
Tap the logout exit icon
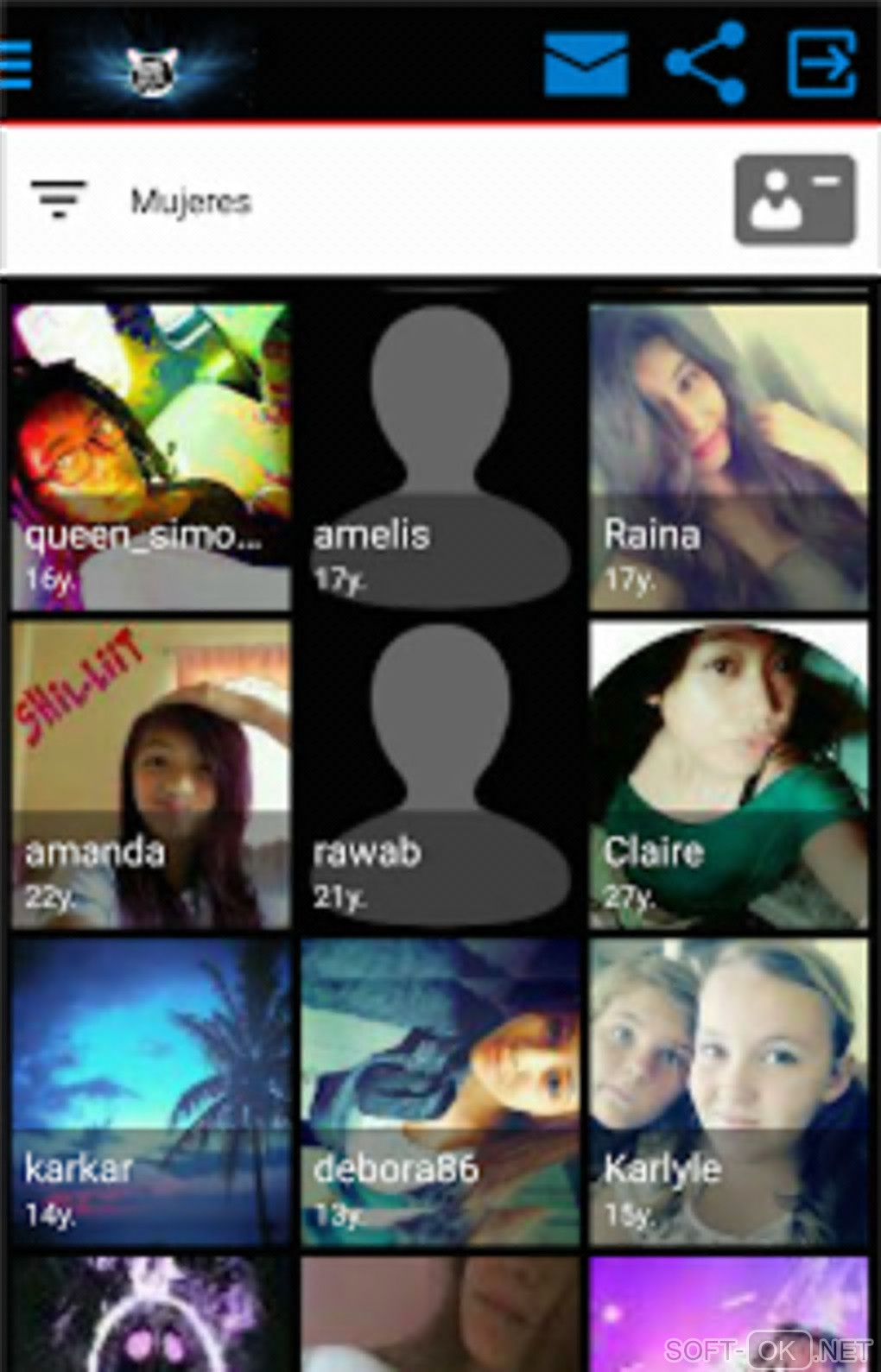(821, 62)
